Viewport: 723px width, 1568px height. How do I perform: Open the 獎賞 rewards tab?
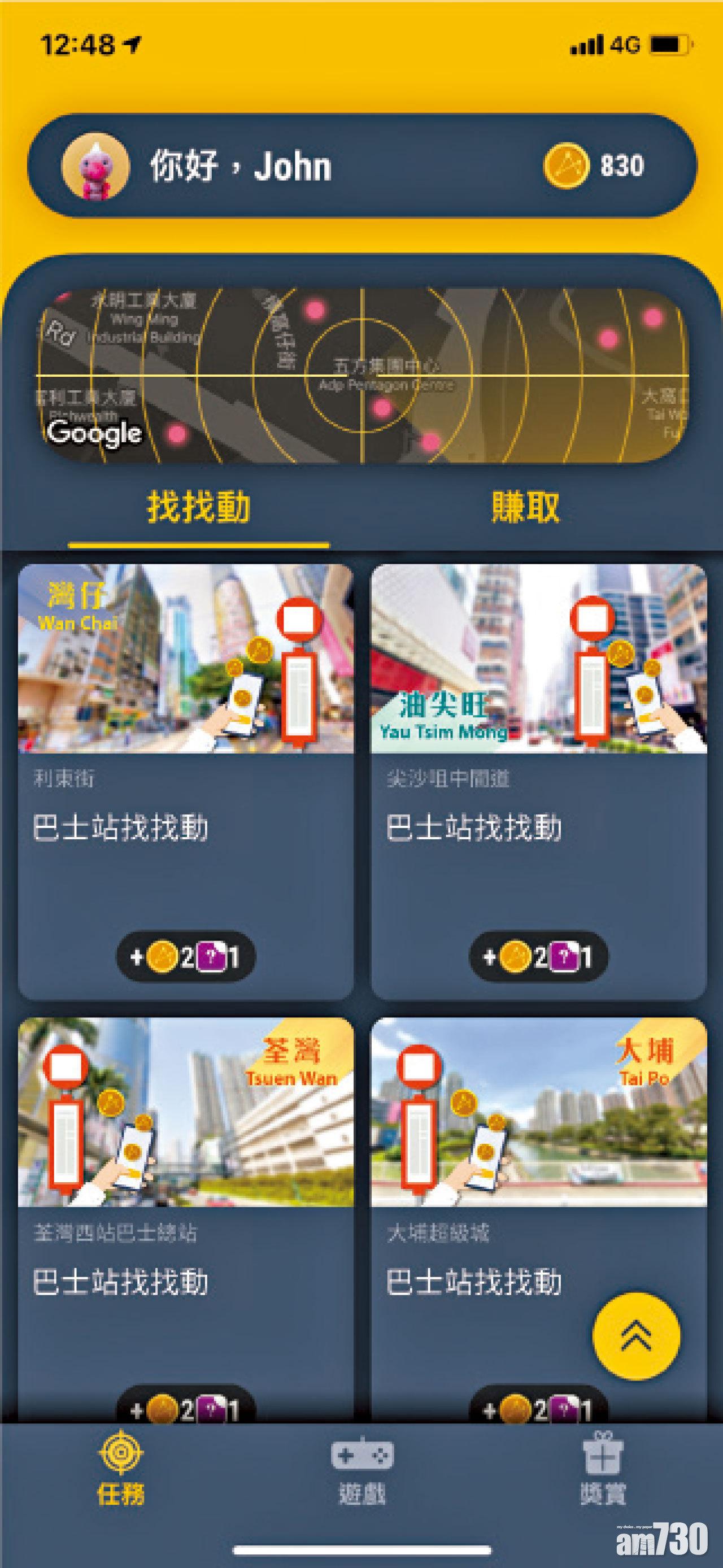pyautogui.click(x=603, y=1473)
